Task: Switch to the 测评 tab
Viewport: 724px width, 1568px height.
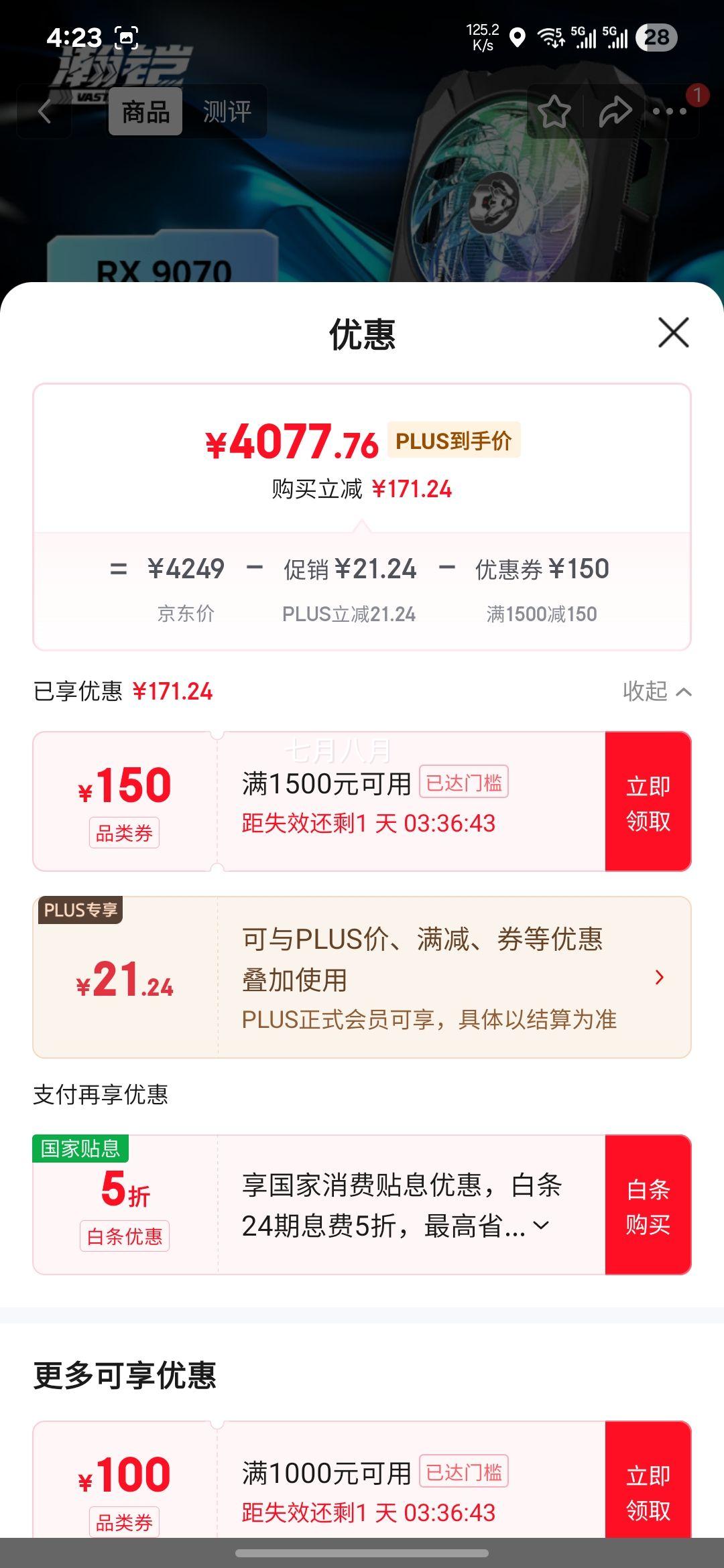Action: (x=227, y=111)
